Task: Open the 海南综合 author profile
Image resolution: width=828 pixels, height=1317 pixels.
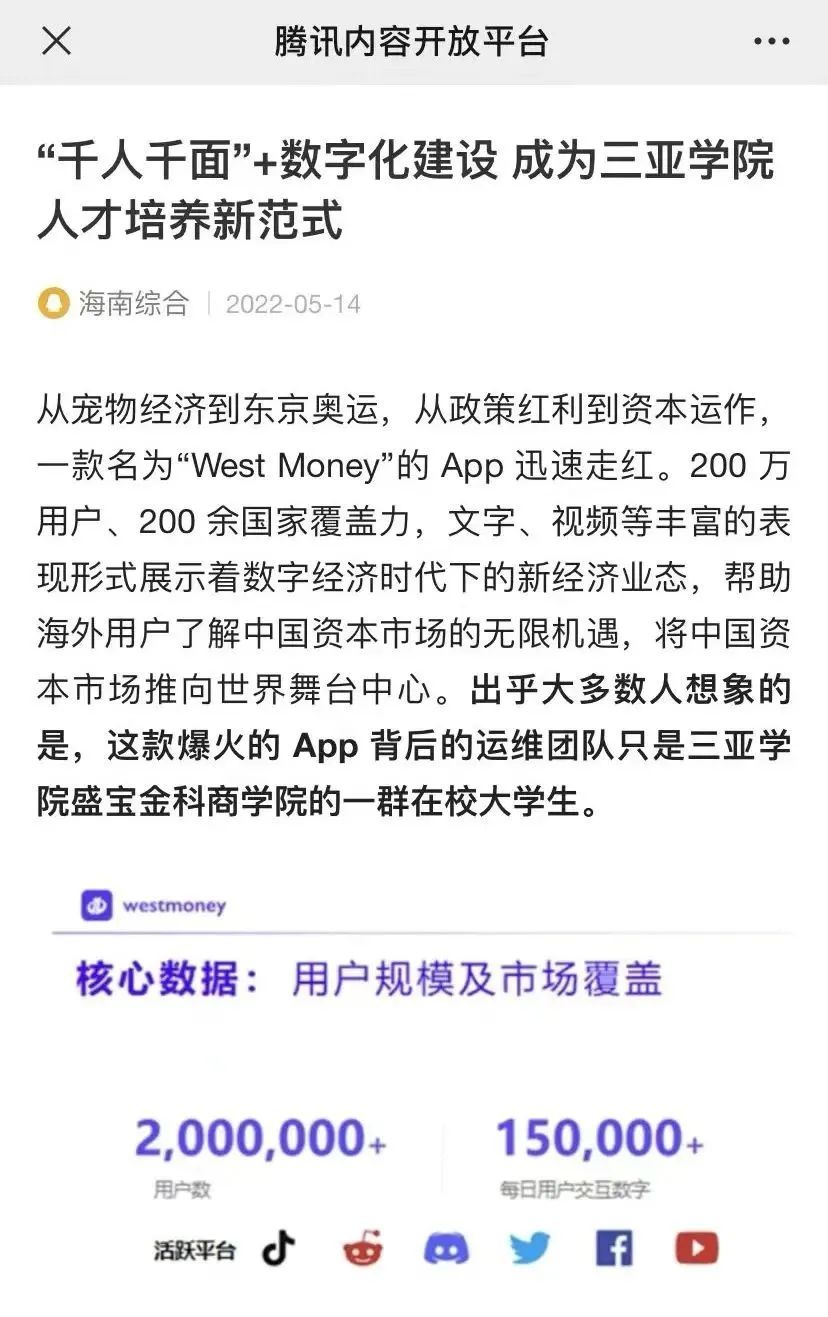Action: click(133, 303)
